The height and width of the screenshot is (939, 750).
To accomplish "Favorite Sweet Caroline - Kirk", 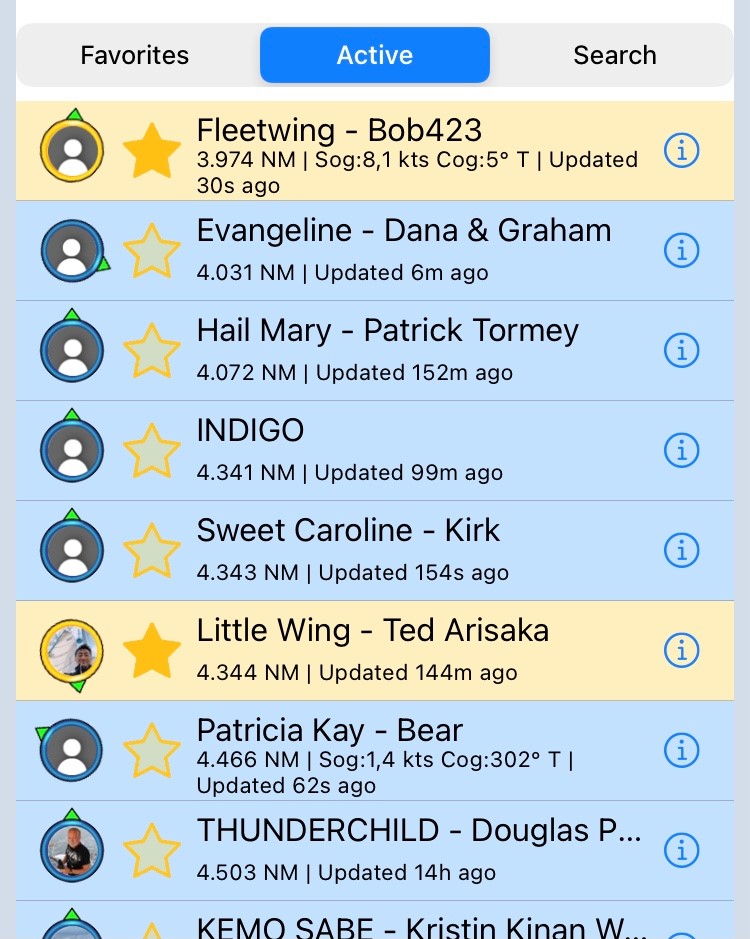I will (152, 551).
